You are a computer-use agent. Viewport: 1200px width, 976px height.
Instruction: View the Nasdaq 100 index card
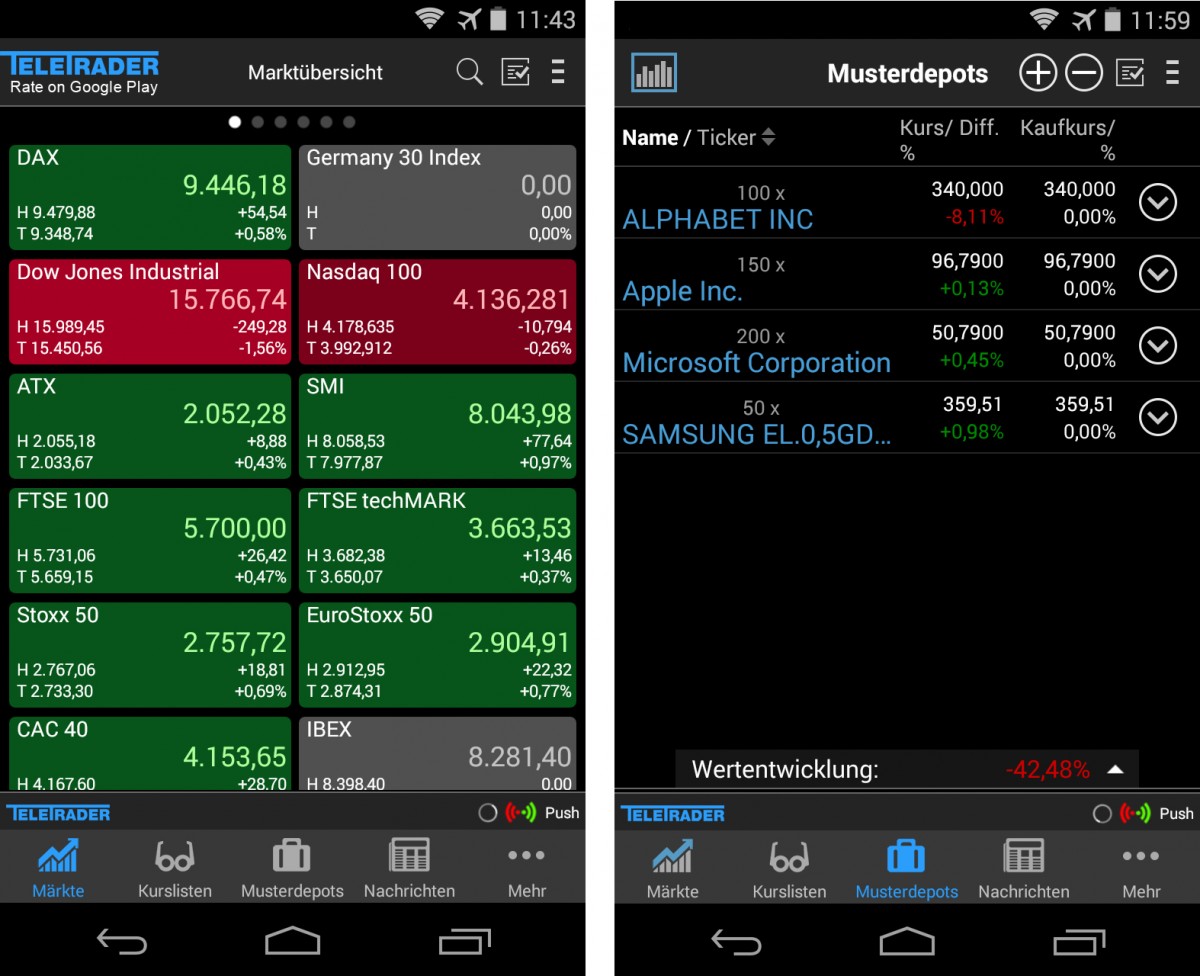tap(437, 311)
